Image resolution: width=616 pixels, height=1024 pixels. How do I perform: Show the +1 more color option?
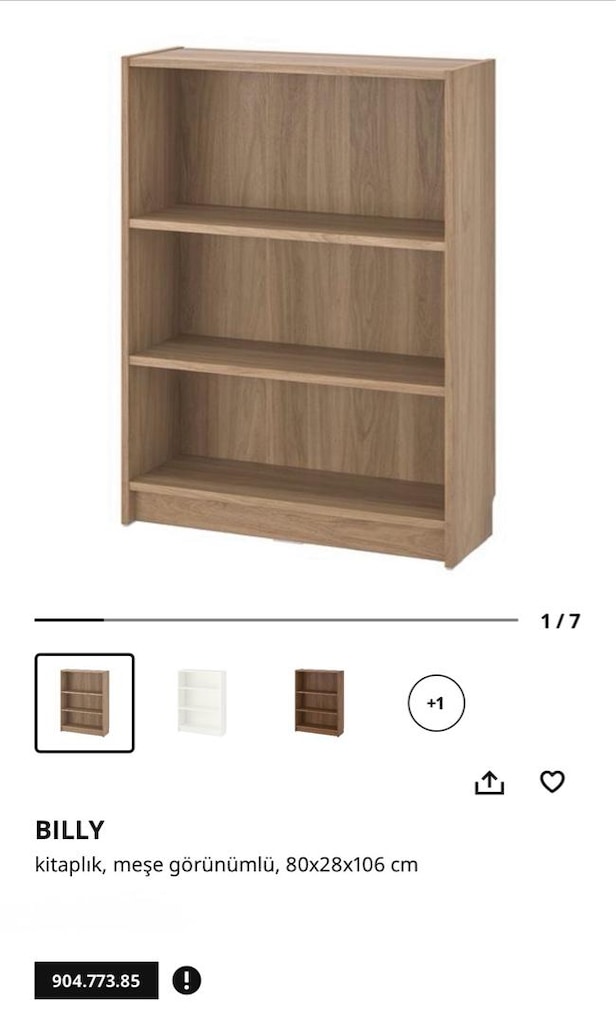click(x=436, y=703)
